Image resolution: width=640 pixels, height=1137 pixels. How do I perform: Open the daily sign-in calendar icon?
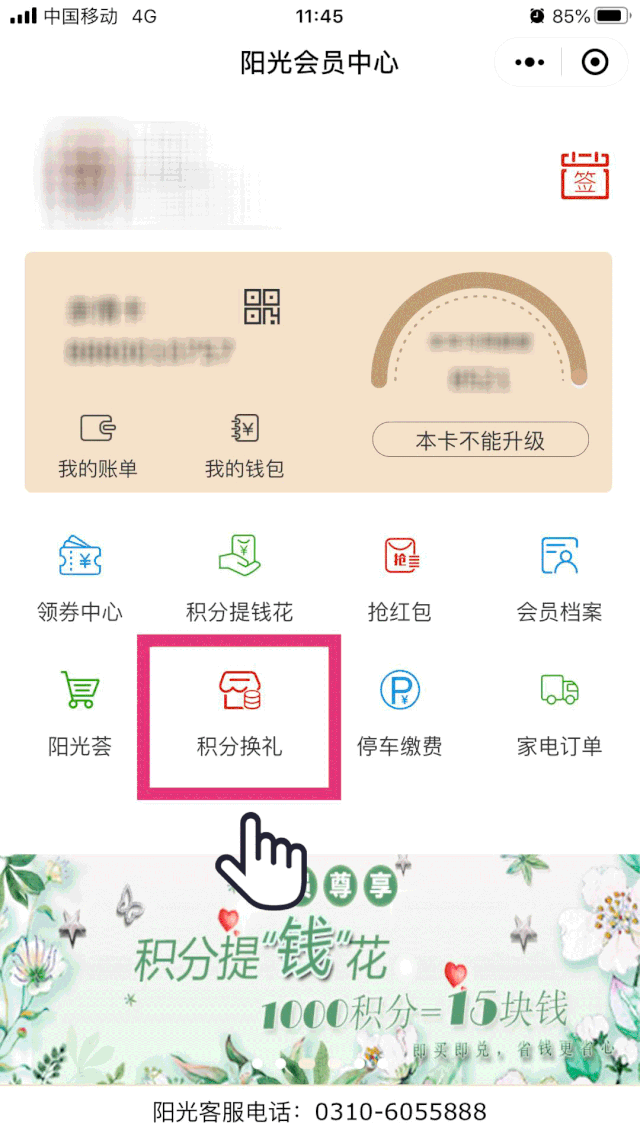click(584, 176)
